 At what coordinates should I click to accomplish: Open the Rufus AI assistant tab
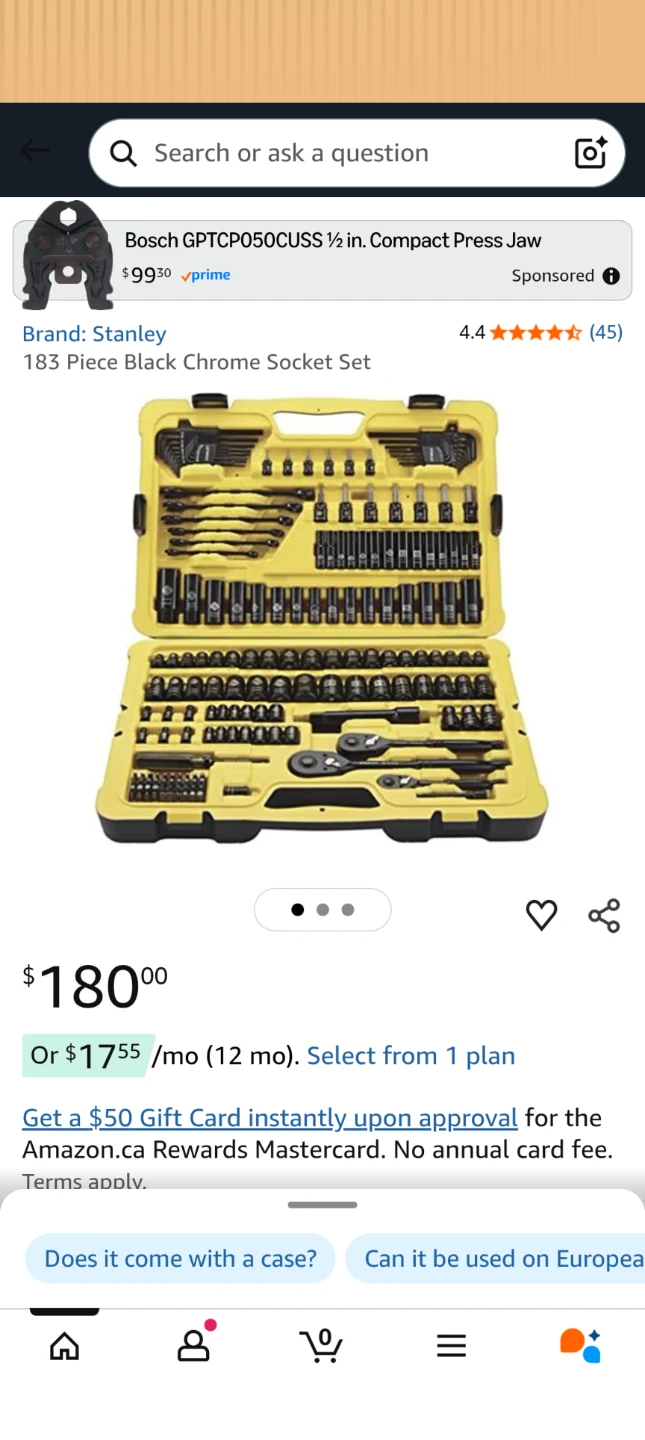click(x=580, y=1346)
